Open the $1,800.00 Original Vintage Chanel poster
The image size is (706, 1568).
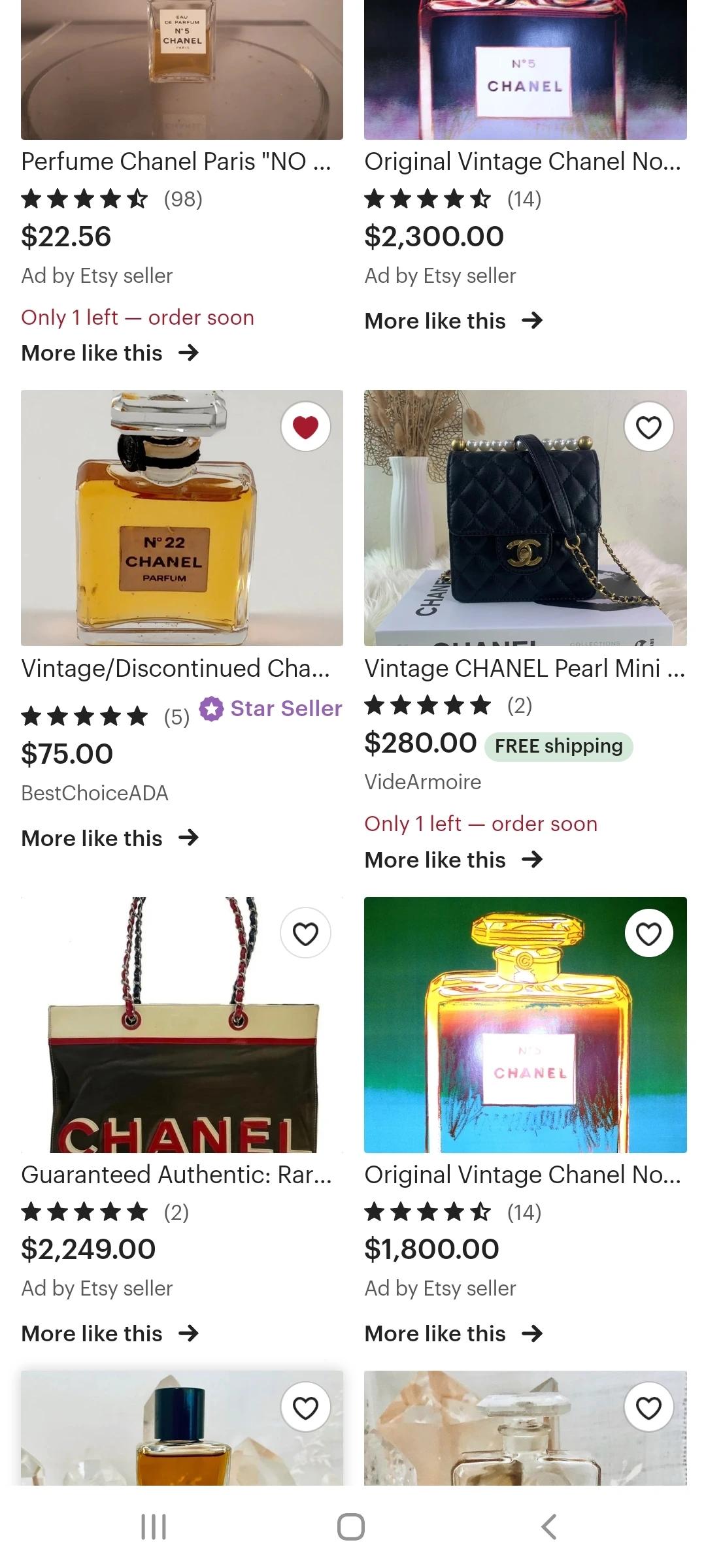pyautogui.click(x=525, y=1024)
